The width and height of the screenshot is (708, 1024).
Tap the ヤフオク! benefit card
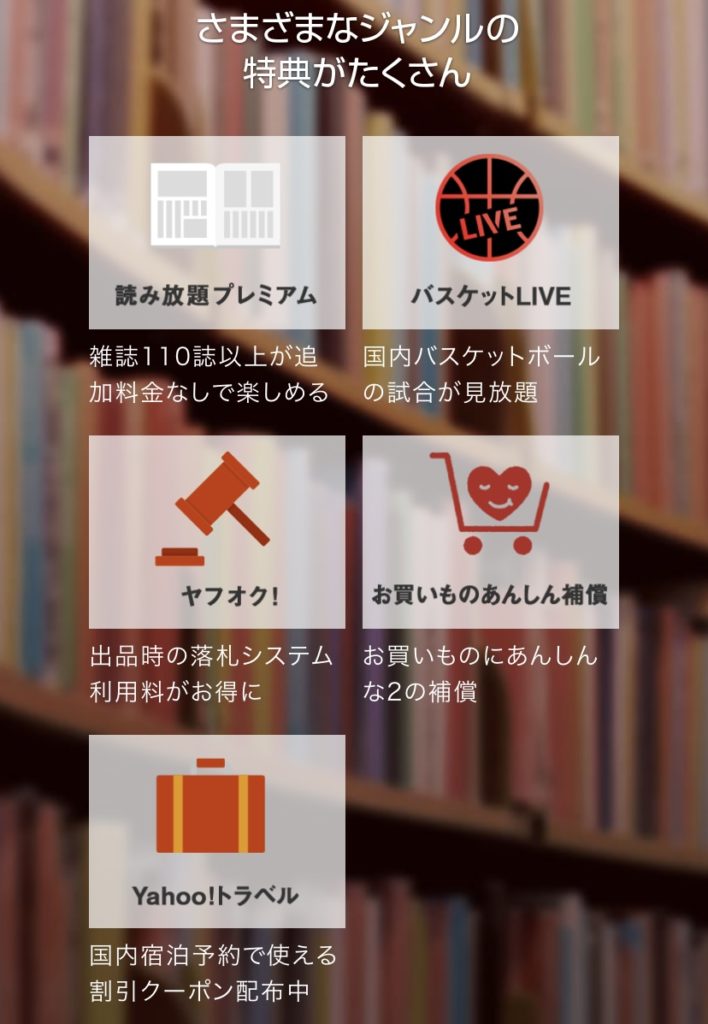(x=217, y=532)
